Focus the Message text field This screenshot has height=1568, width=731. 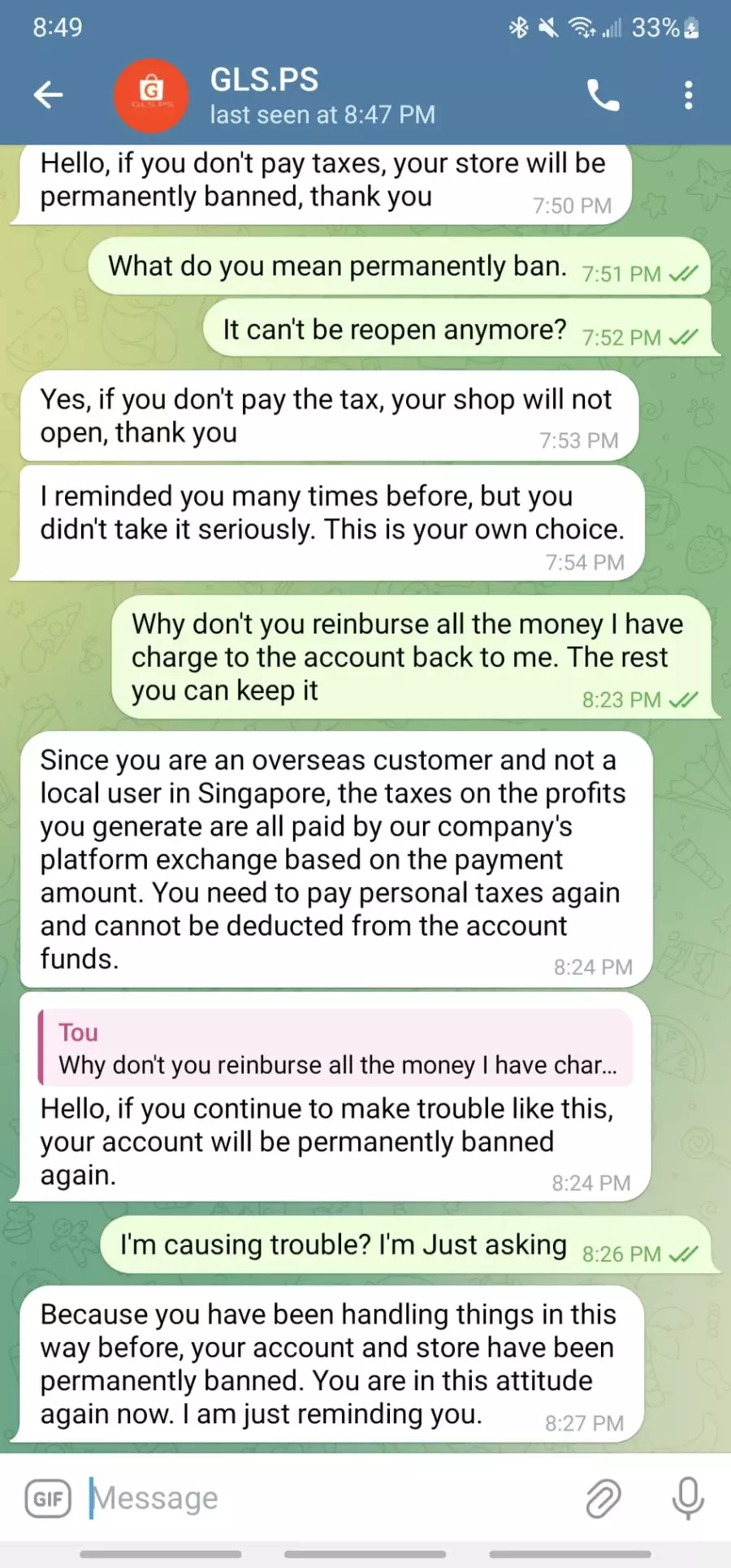coord(329,1498)
